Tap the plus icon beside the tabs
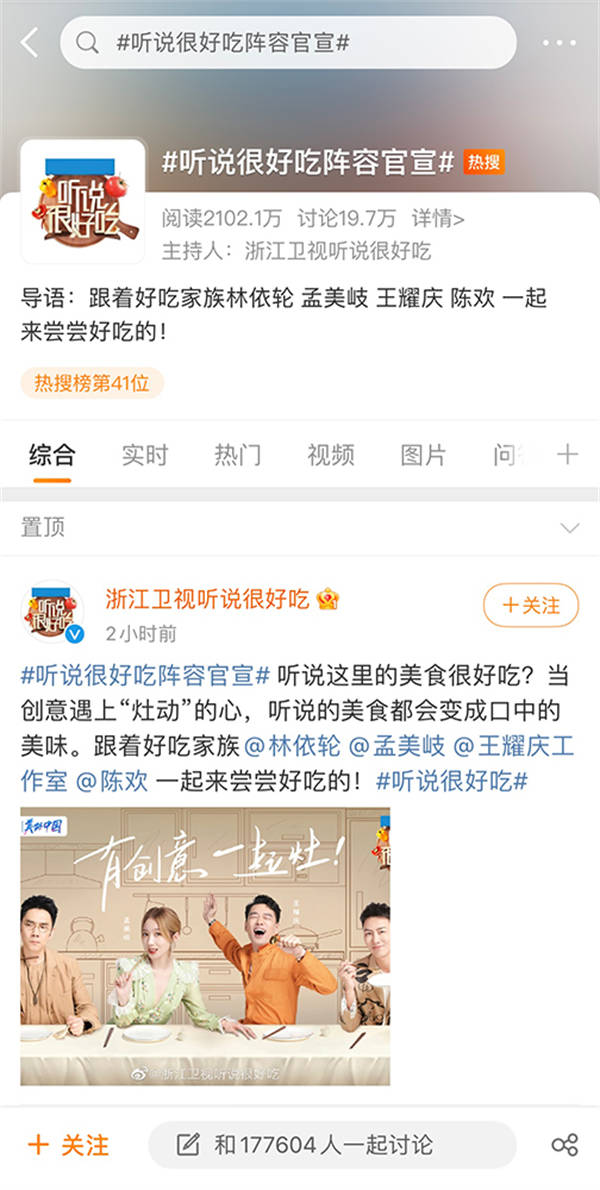 pyautogui.click(x=567, y=455)
